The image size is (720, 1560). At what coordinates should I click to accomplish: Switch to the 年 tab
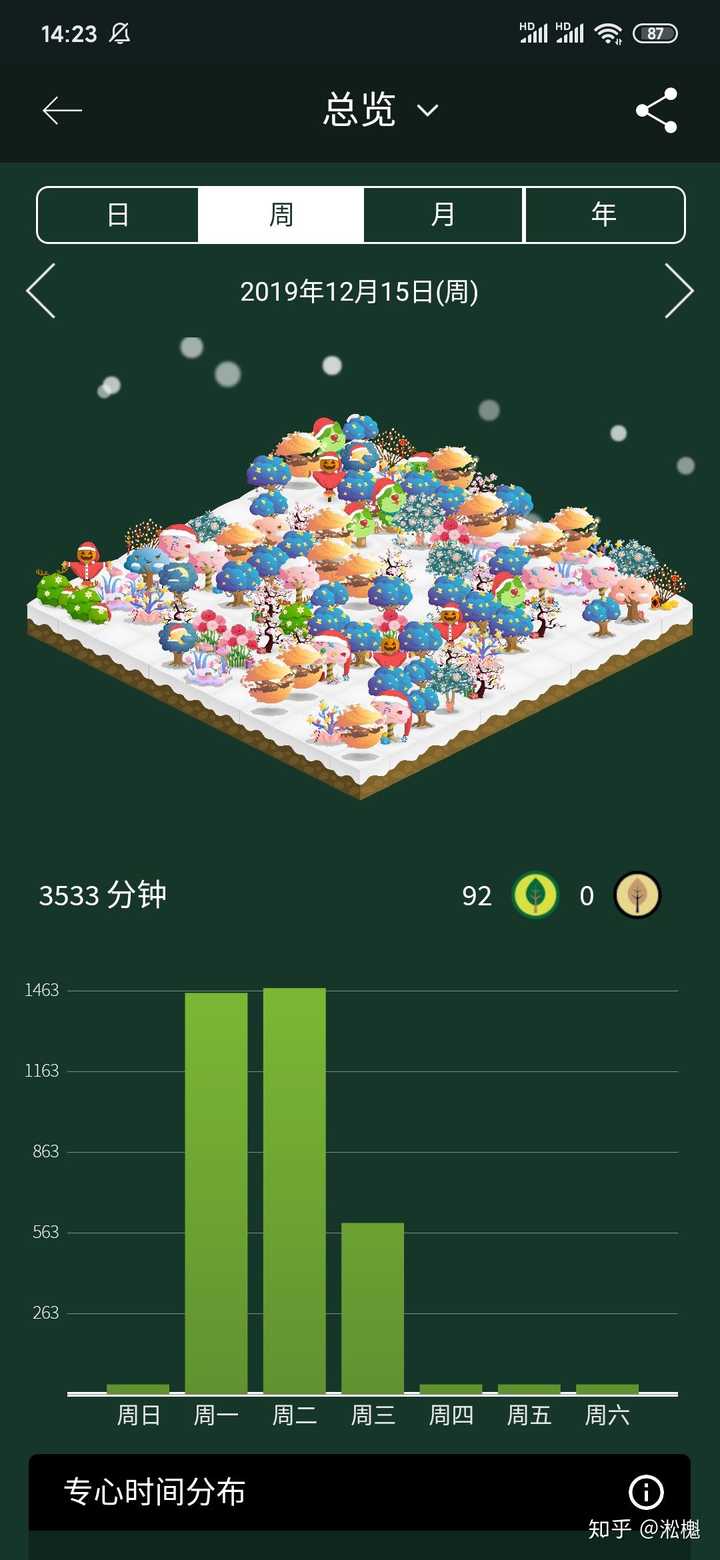(604, 215)
